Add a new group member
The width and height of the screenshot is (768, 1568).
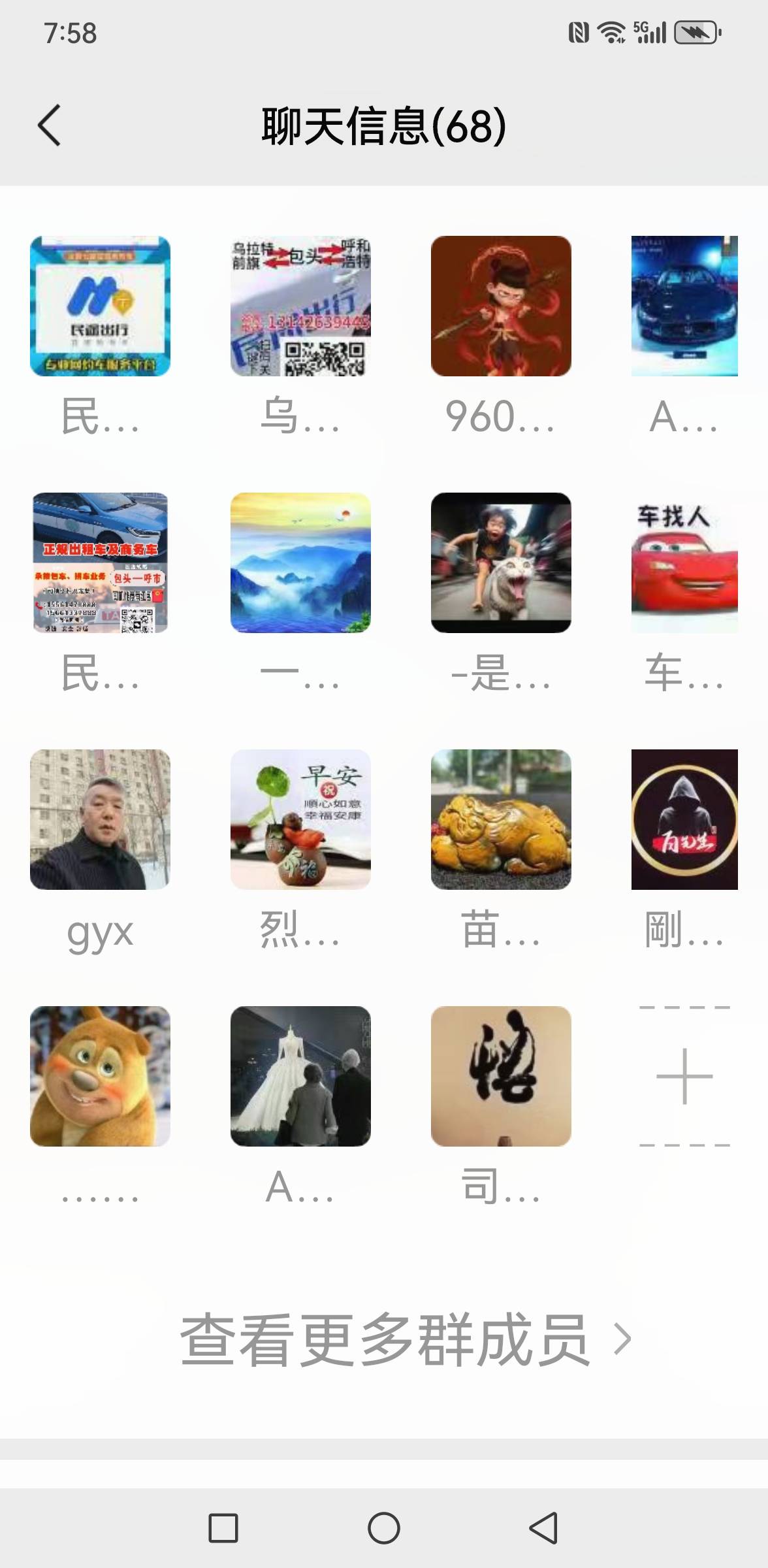684,1076
